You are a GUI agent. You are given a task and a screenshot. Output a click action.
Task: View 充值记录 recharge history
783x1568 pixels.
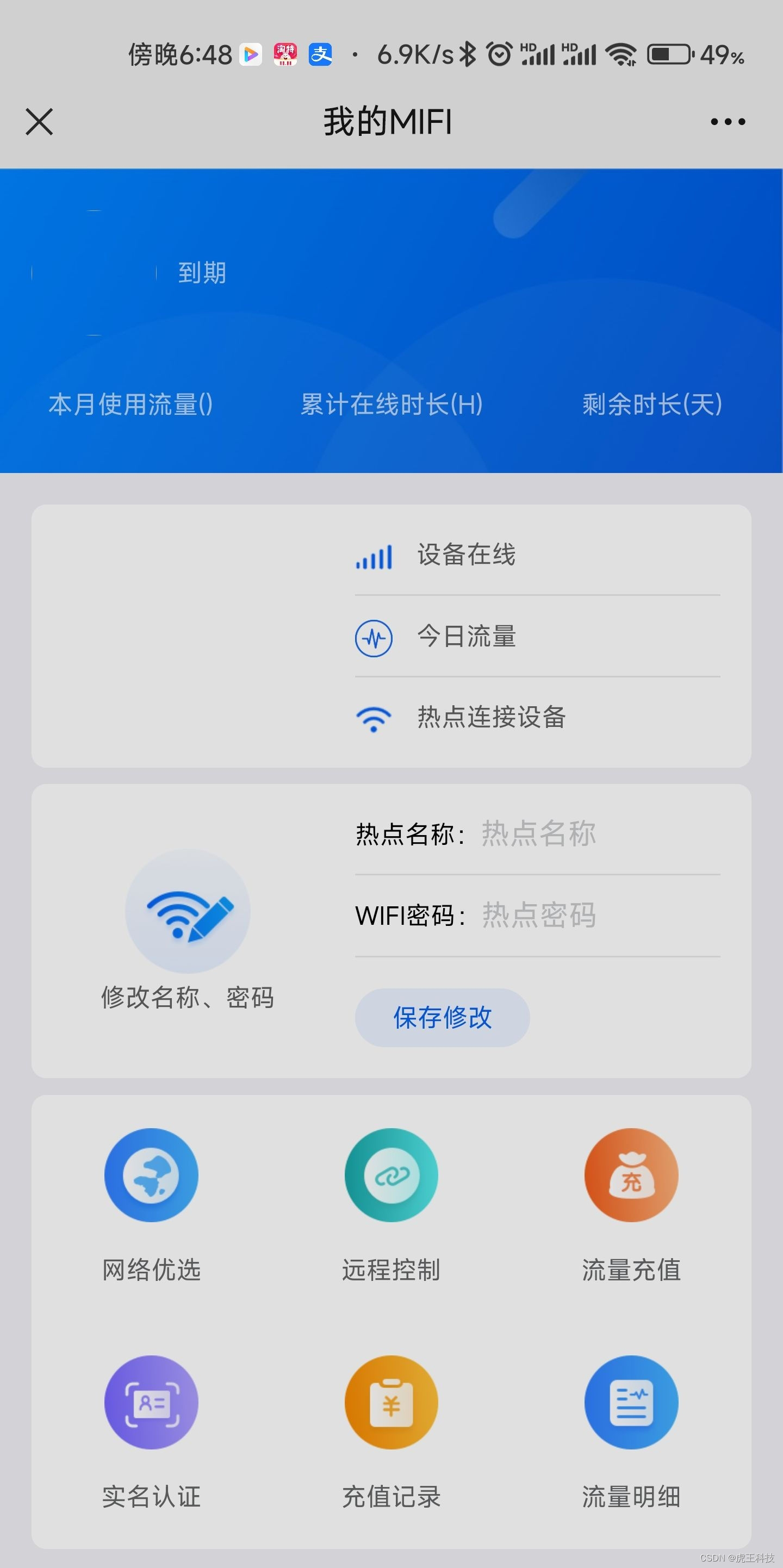coord(391,1402)
